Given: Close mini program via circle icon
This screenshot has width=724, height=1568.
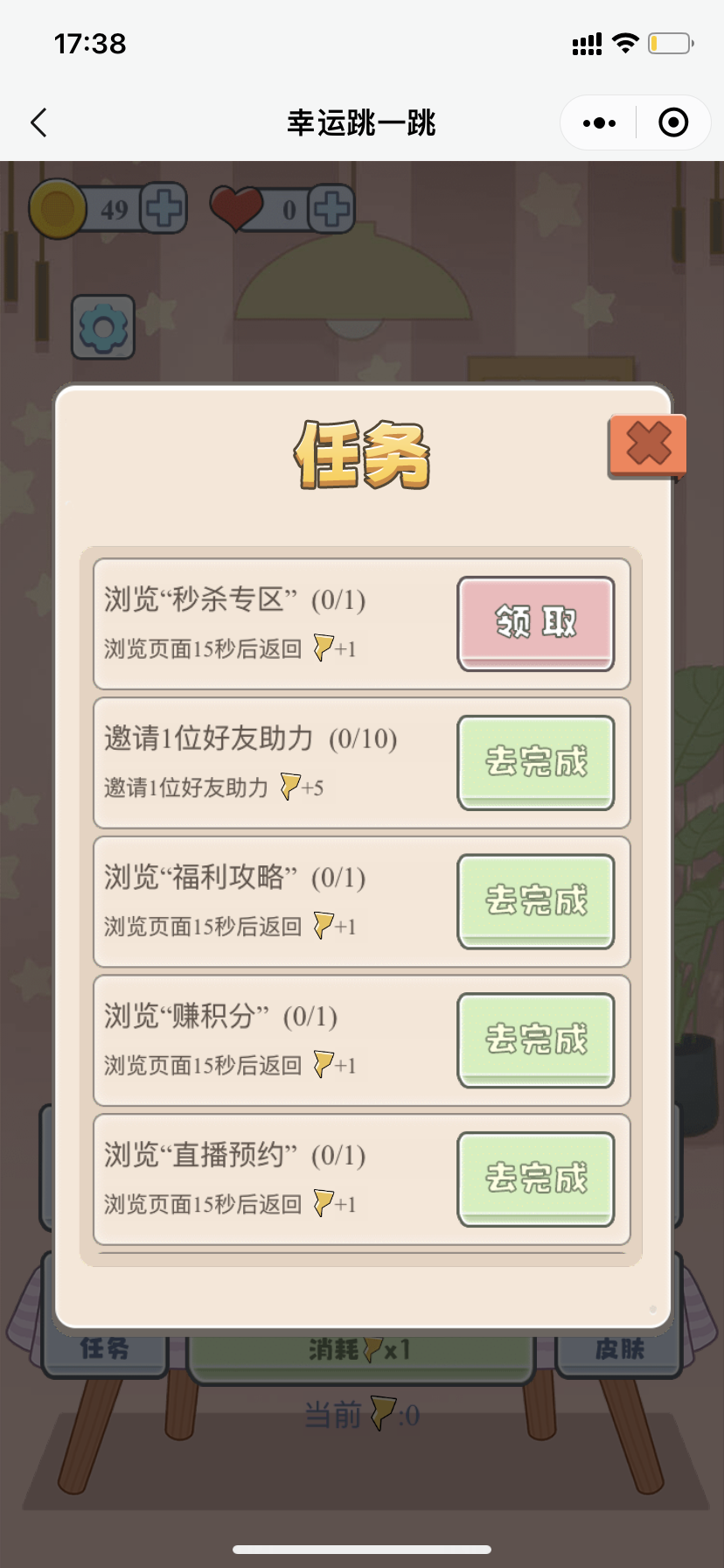Looking at the screenshot, I should click(x=673, y=123).
